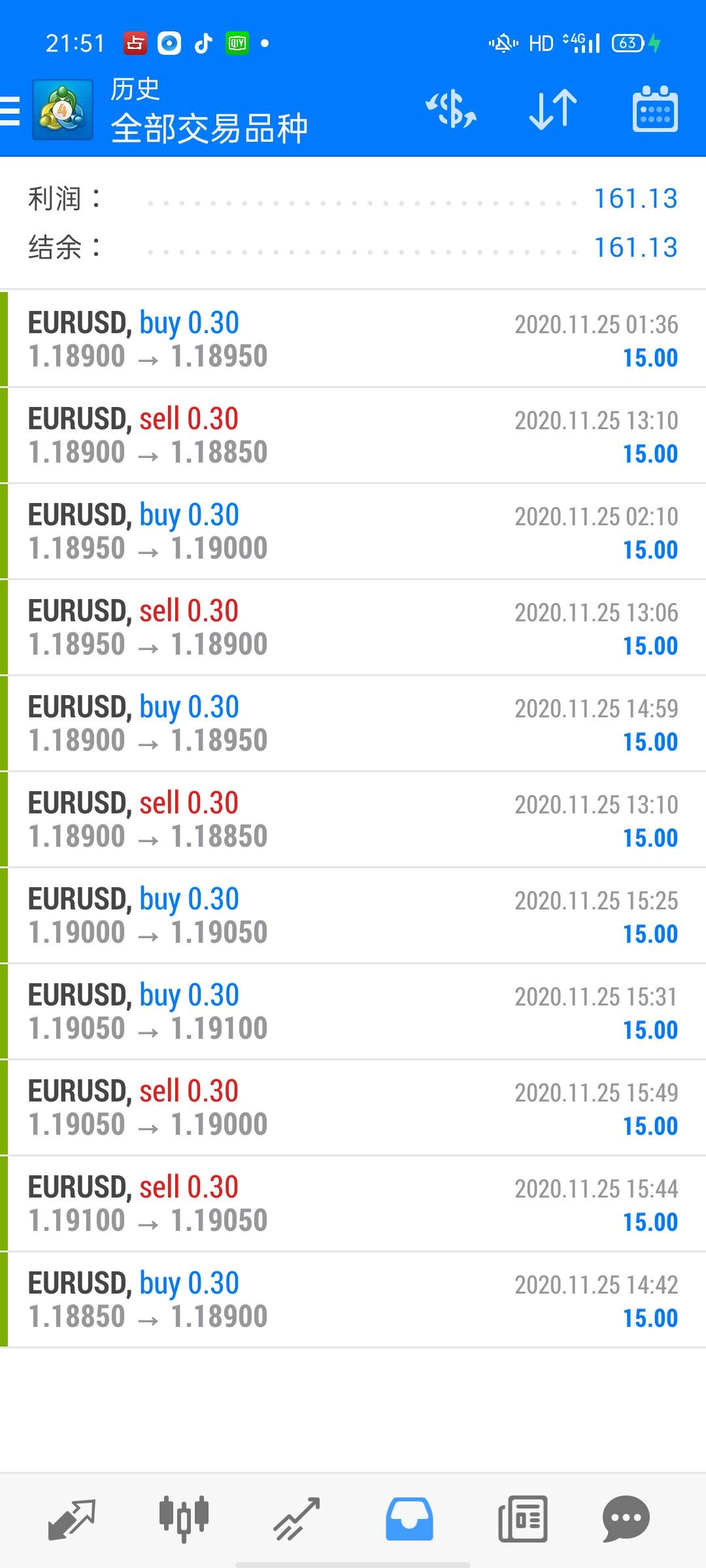Open the EURUSD buy trade from 14:42
Screen dimensions: 706x1568
(353, 1300)
